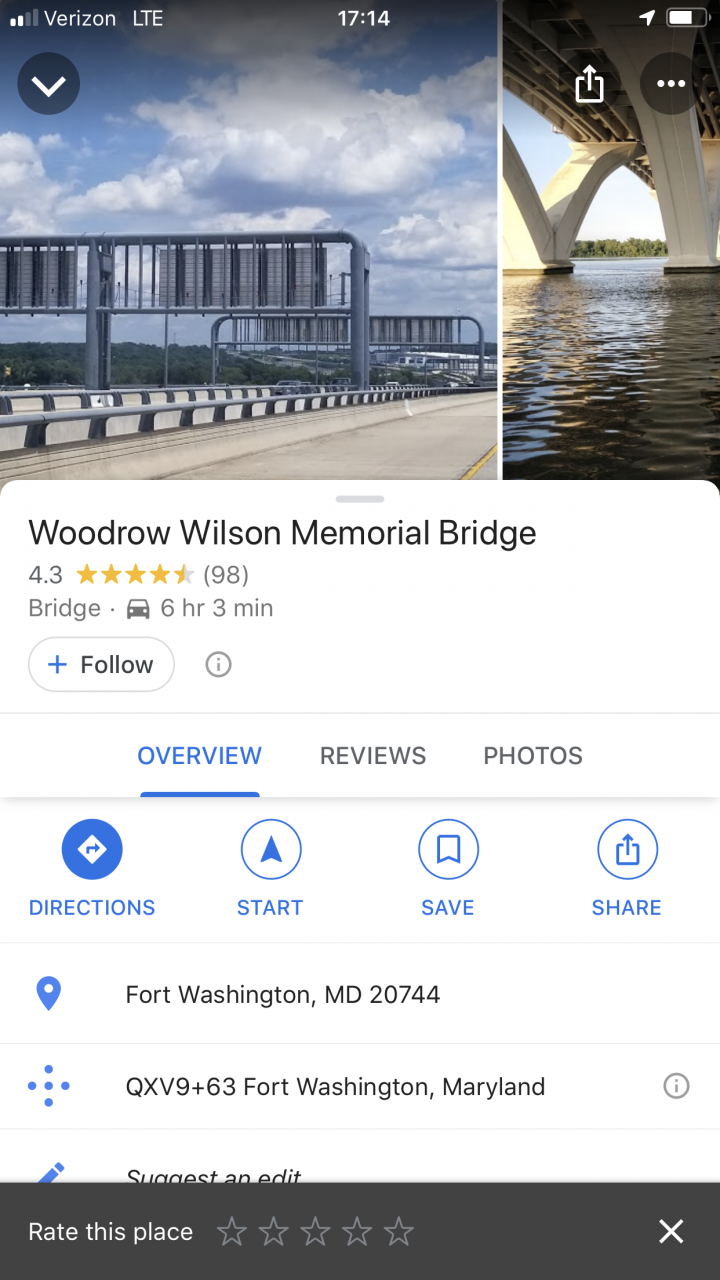Share via the icon over the photo
The width and height of the screenshot is (720, 1280).
click(590, 84)
